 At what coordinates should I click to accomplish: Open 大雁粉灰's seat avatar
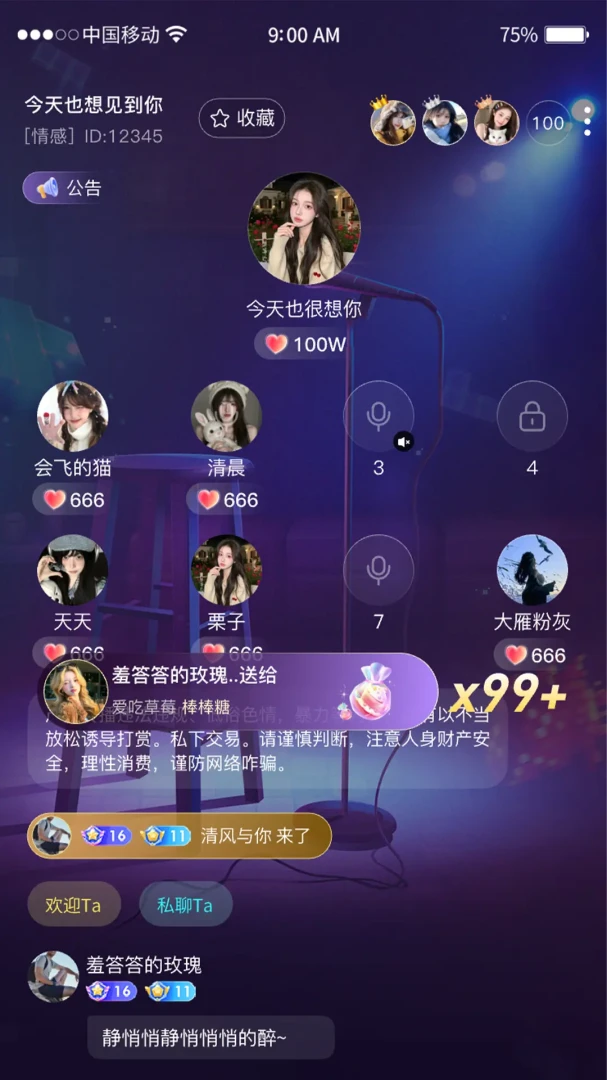click(x=532, y=570)
